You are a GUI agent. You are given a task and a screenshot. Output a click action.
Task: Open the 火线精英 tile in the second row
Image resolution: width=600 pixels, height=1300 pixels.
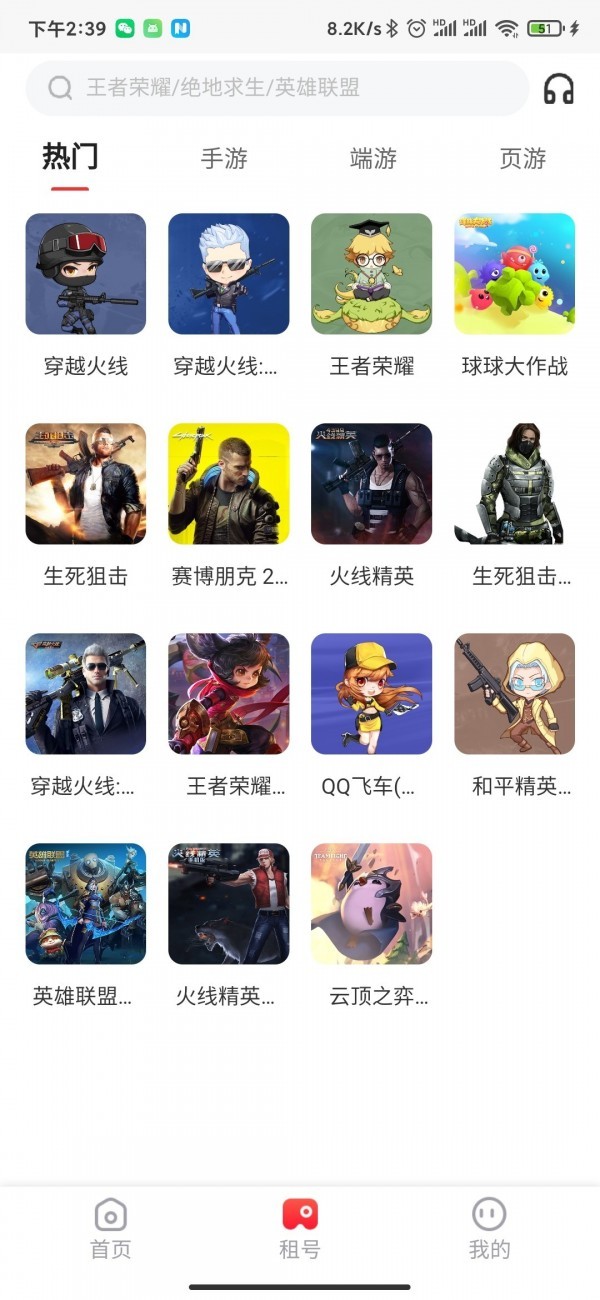tap(371, 484)
